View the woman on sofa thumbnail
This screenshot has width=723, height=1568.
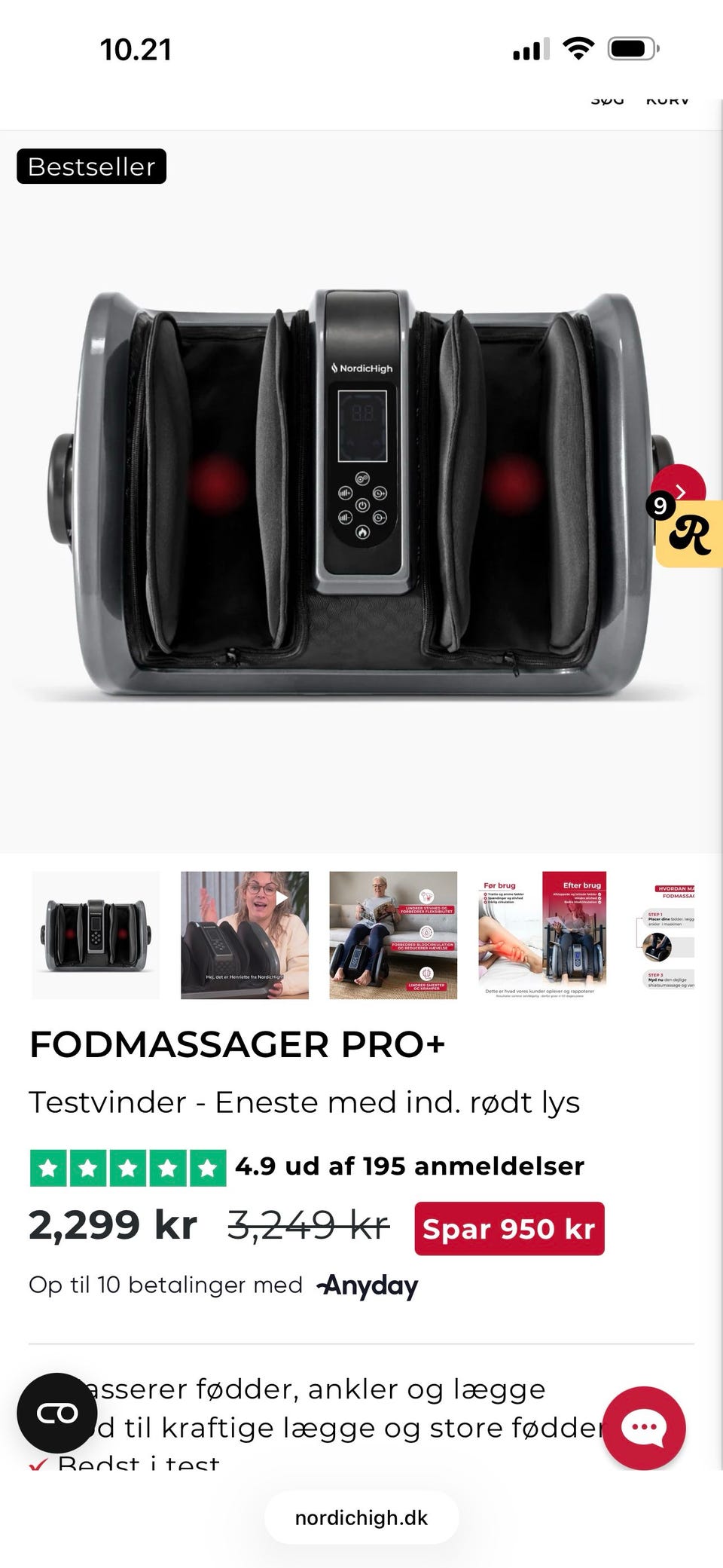click(393, 935)
